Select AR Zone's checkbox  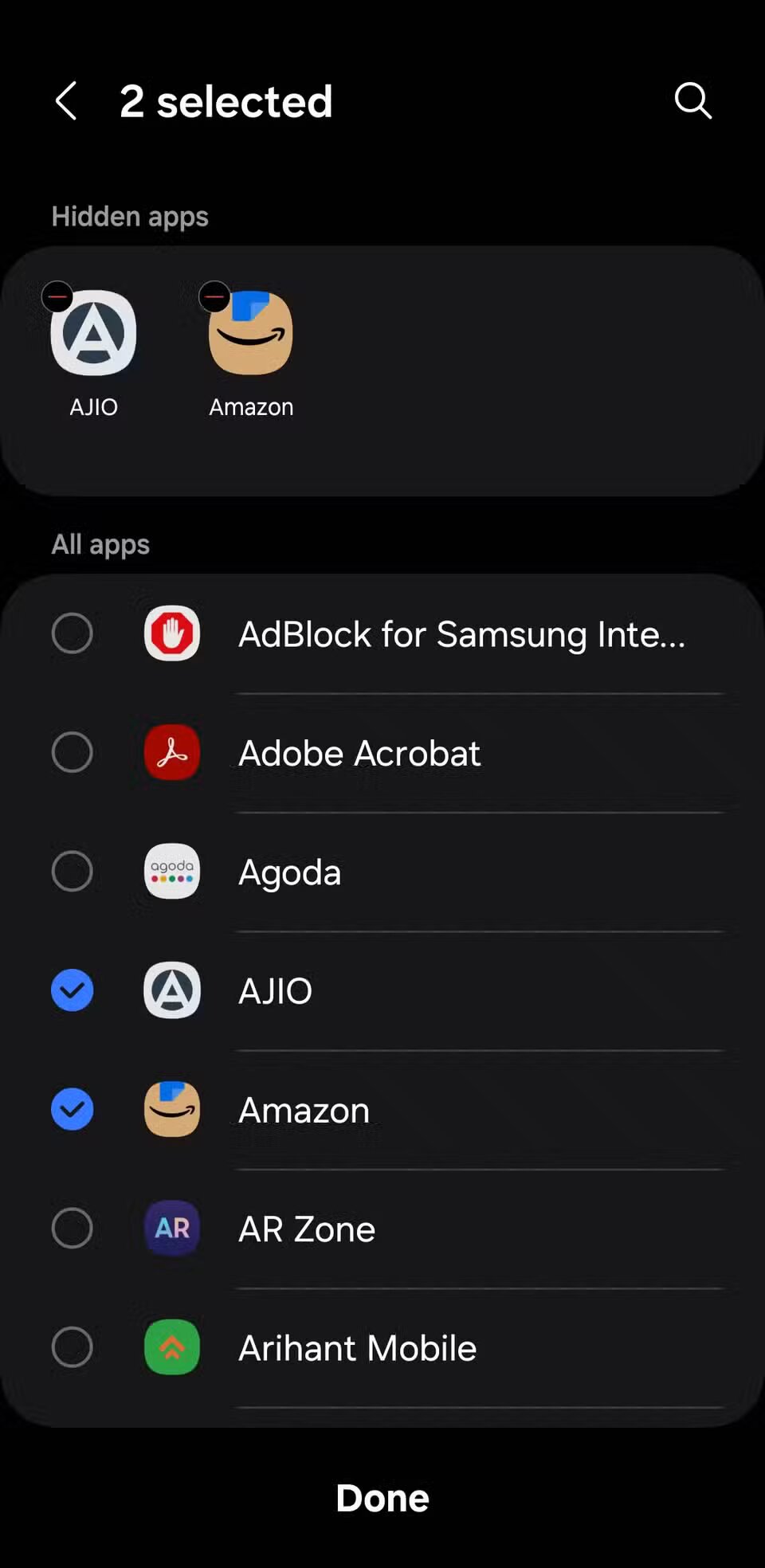[x=73, y=1229]
